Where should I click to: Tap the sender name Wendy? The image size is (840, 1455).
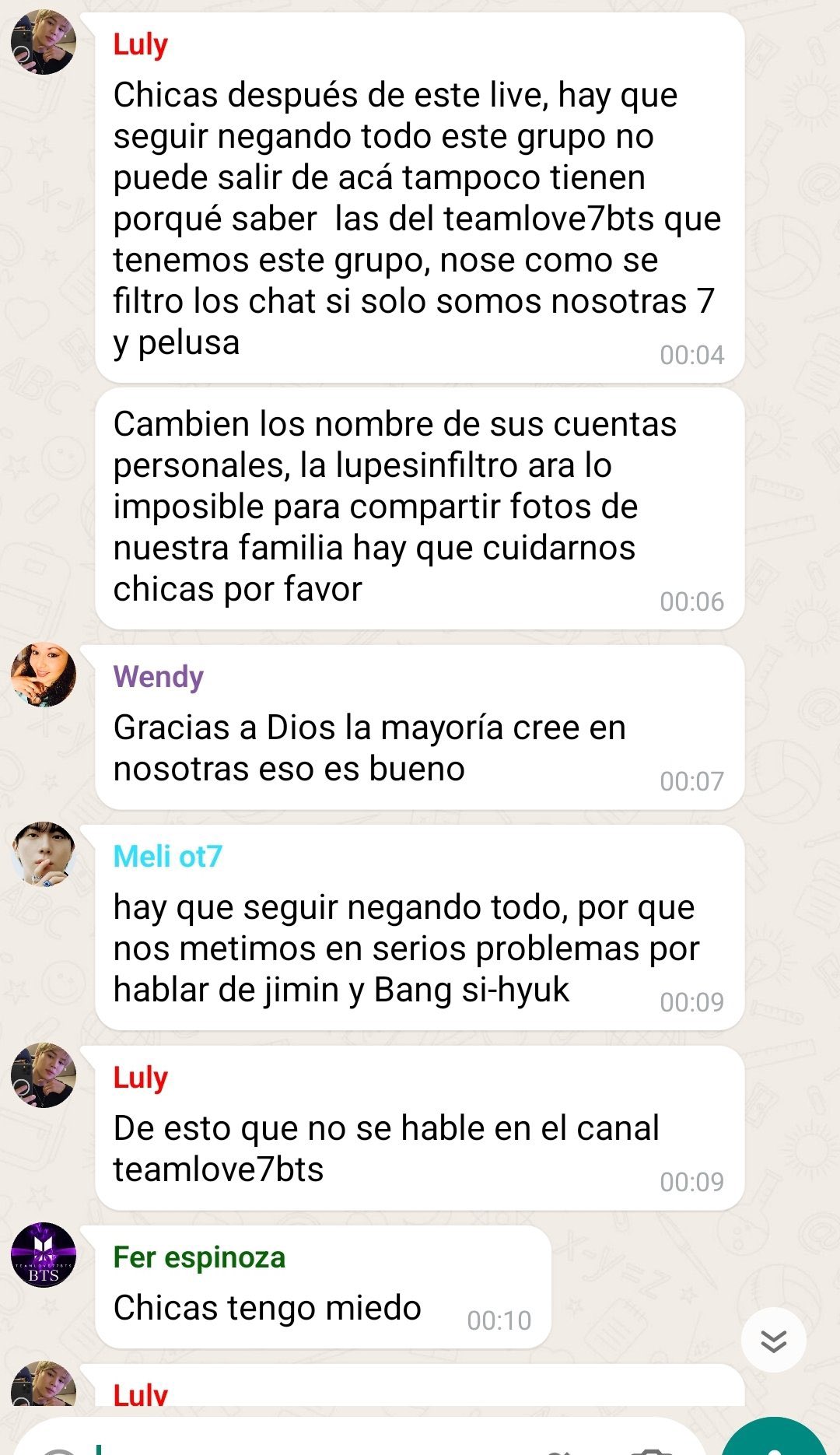(158, 677)
